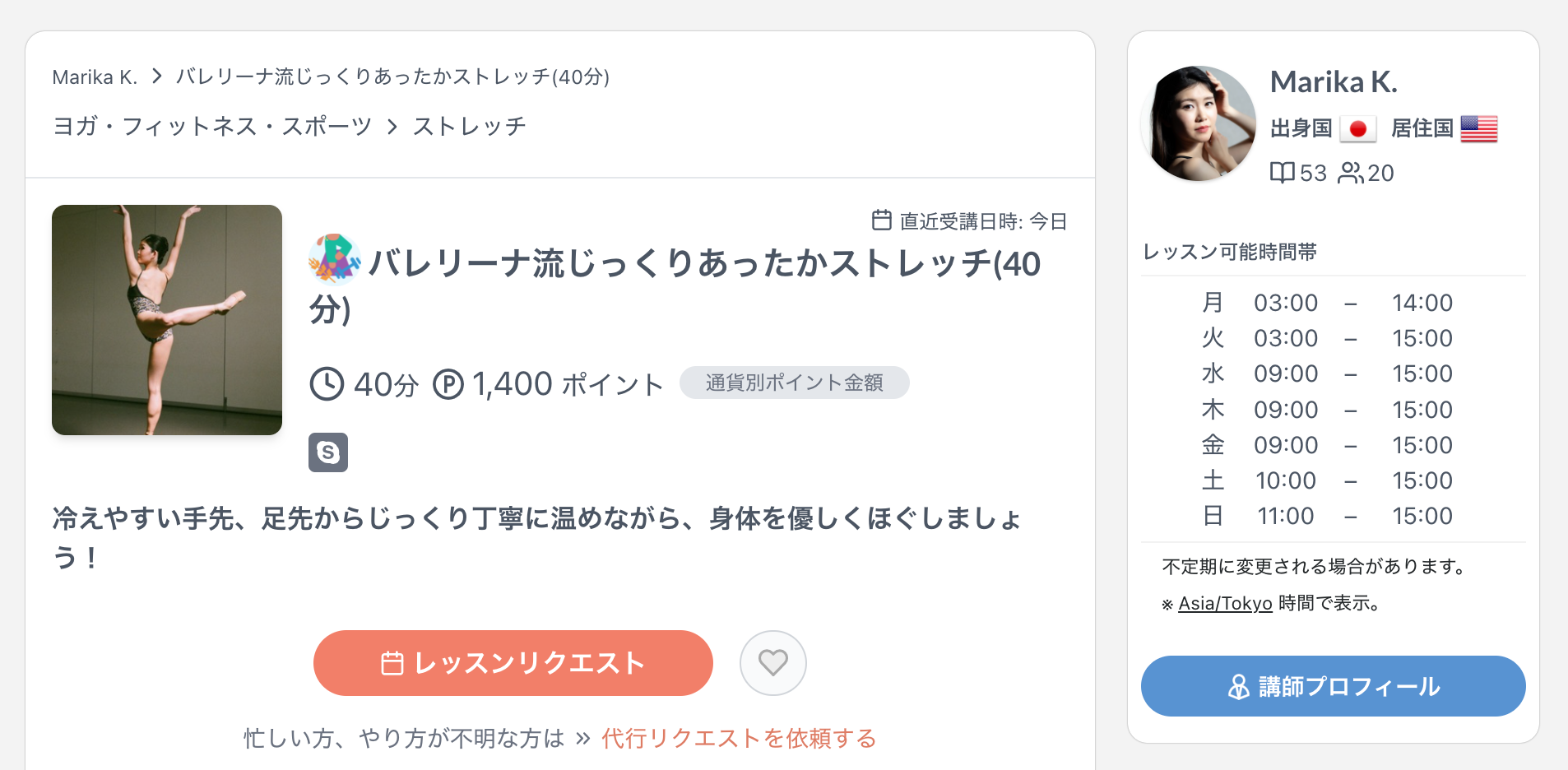Open the ストレッチ subcategory link
The image size is (1568, 770).
click(x=469, y=127)
